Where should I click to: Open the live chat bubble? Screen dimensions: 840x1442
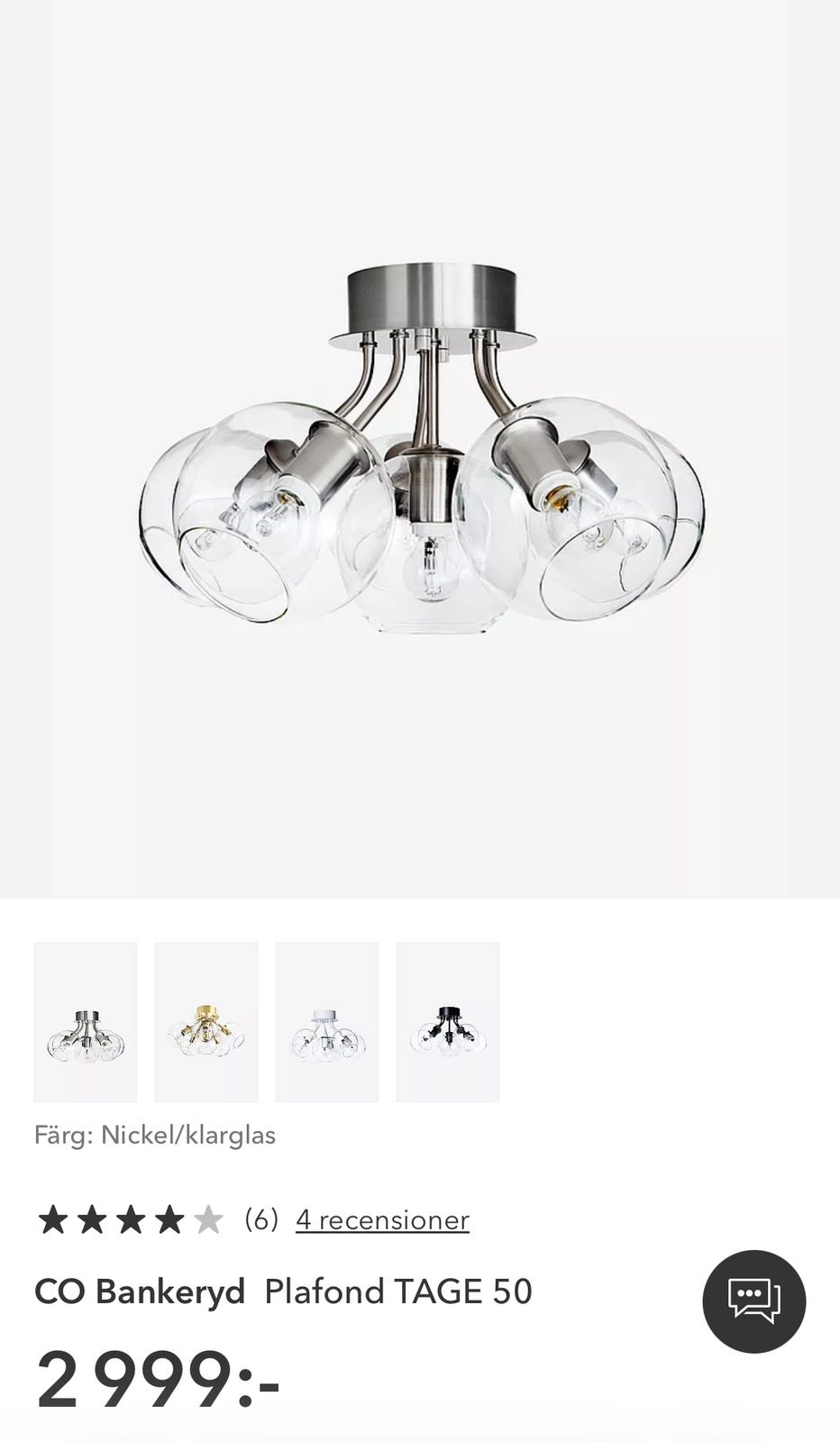[754, 1301]
